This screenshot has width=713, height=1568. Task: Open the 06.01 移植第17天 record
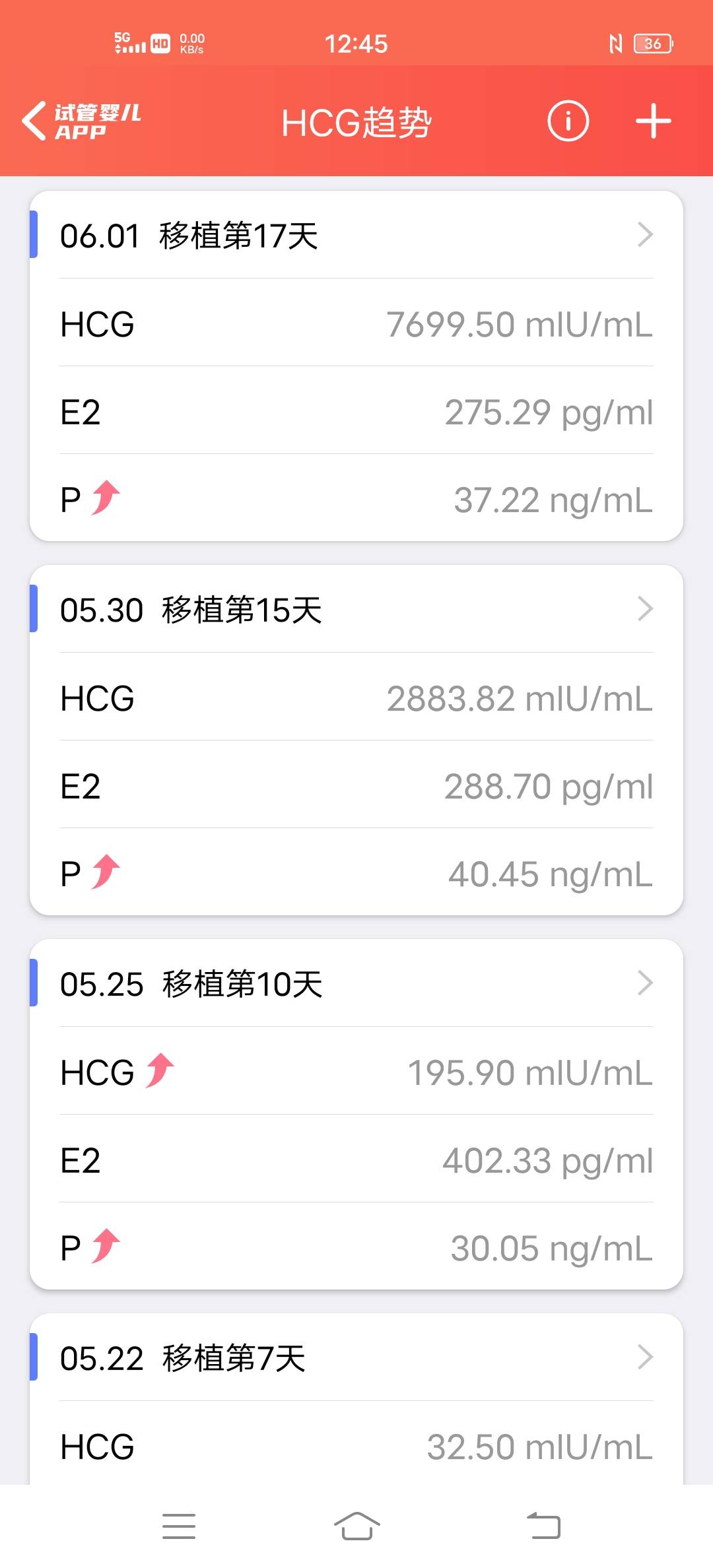pyautogui.click(x=356, y=235)
